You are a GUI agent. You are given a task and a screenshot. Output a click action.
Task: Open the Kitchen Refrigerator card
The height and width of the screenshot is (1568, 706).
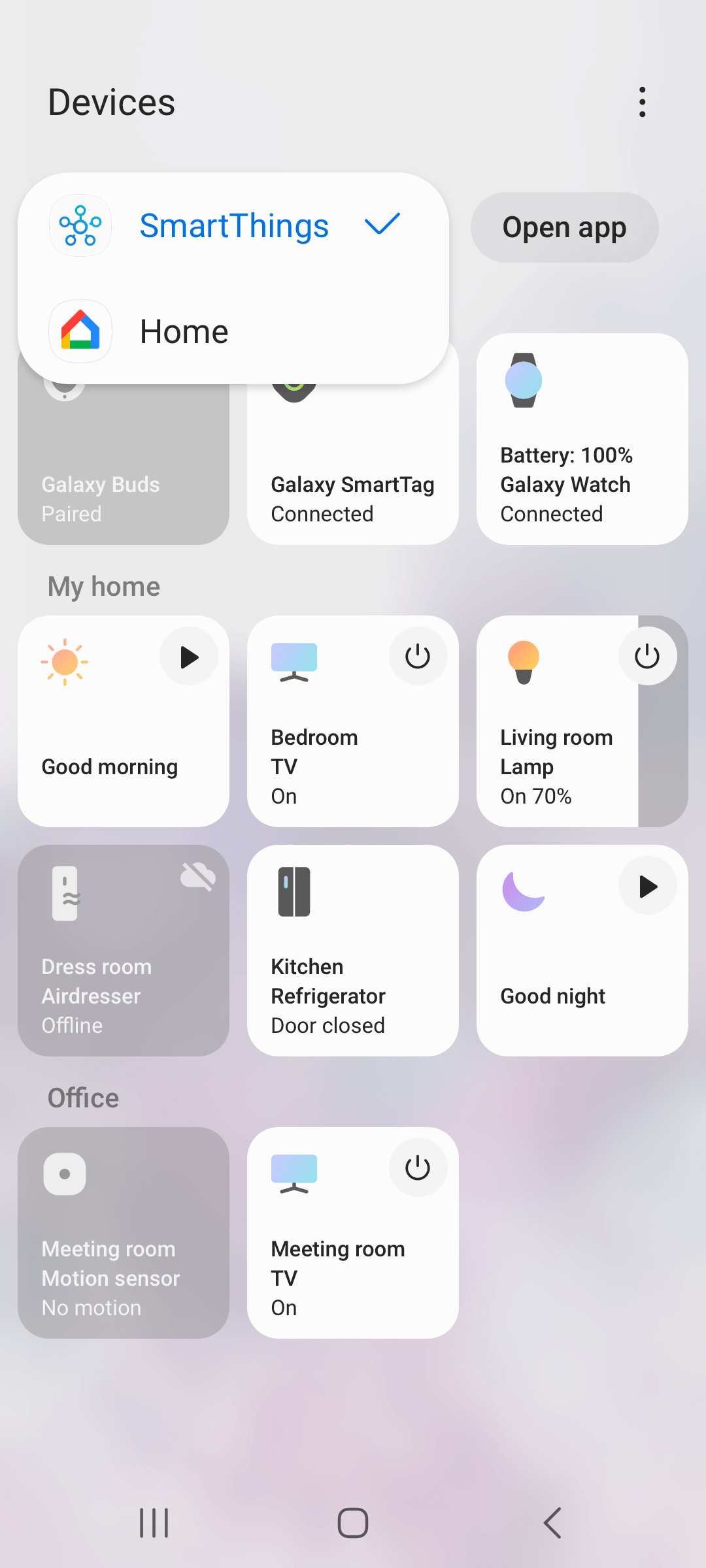tap(353, 951)
